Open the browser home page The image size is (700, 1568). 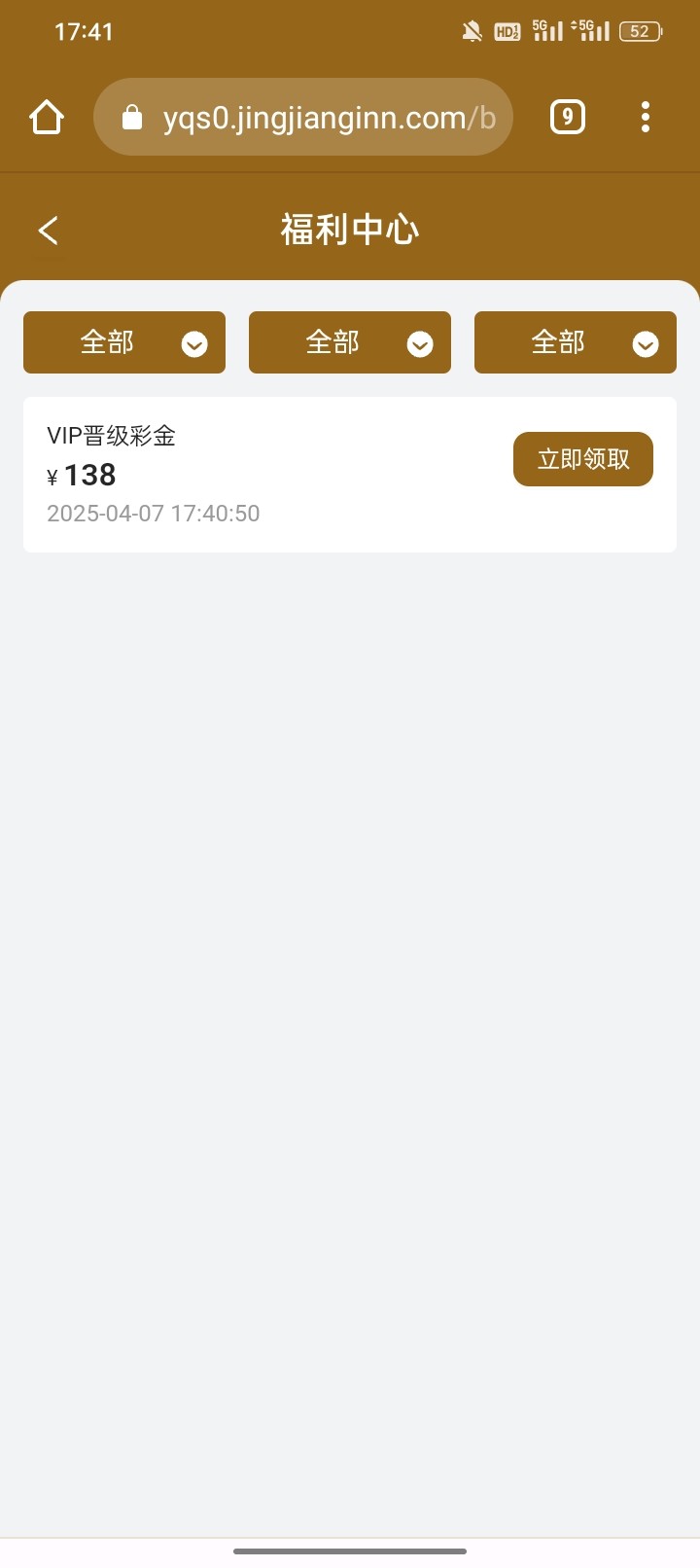click(x=47, y=118)
